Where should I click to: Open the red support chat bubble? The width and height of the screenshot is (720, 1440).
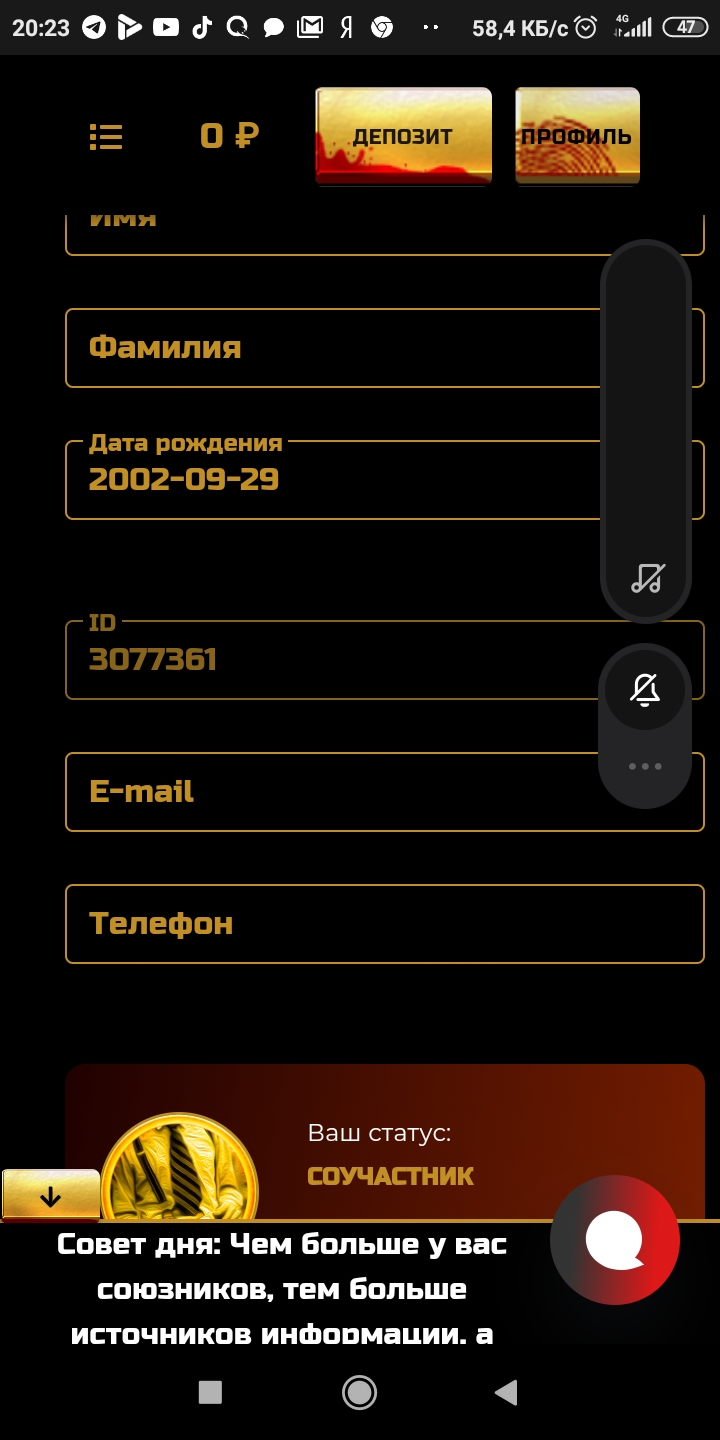click(x=615, y=1240)
